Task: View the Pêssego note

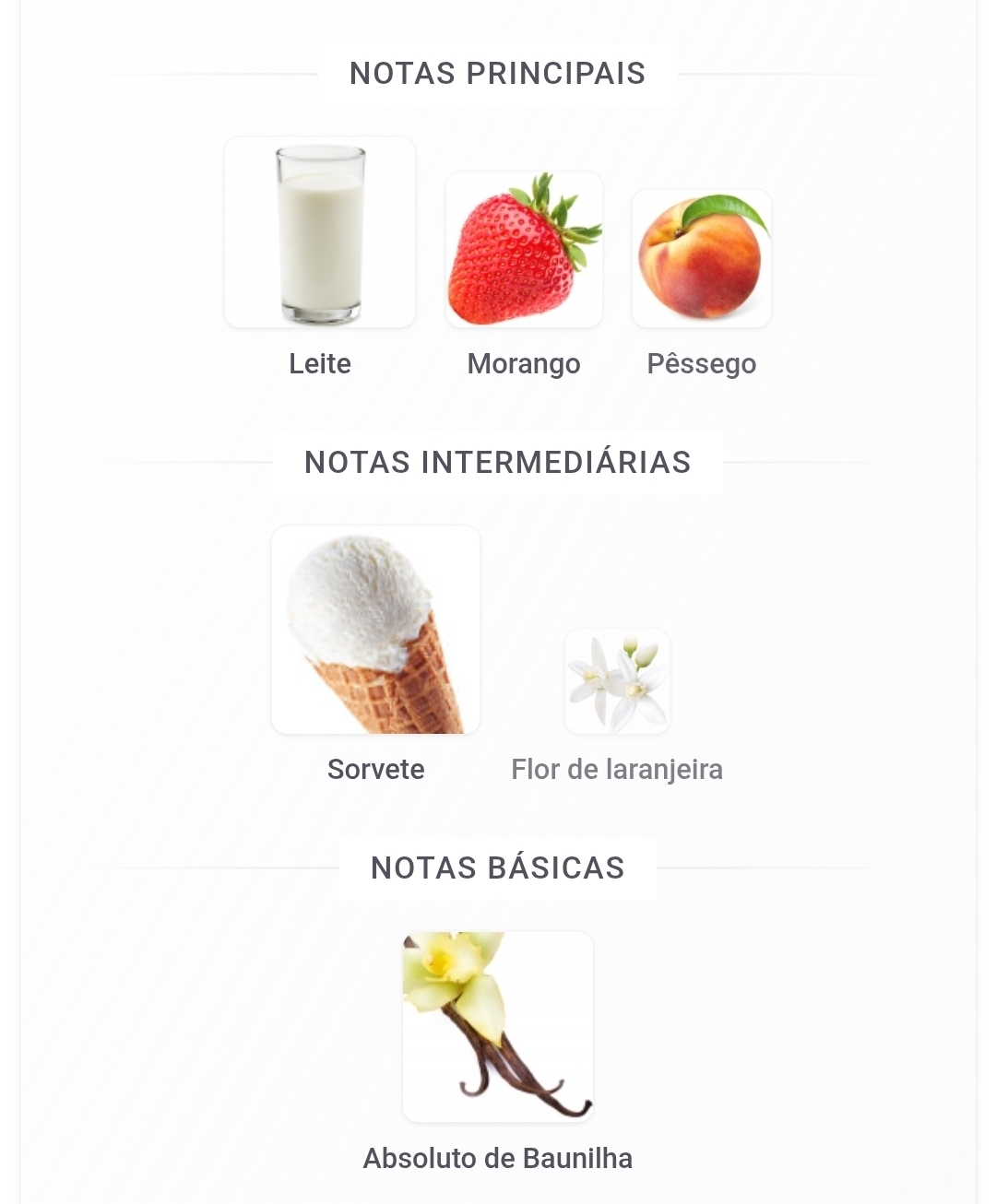Action: [x=702, y=259]
